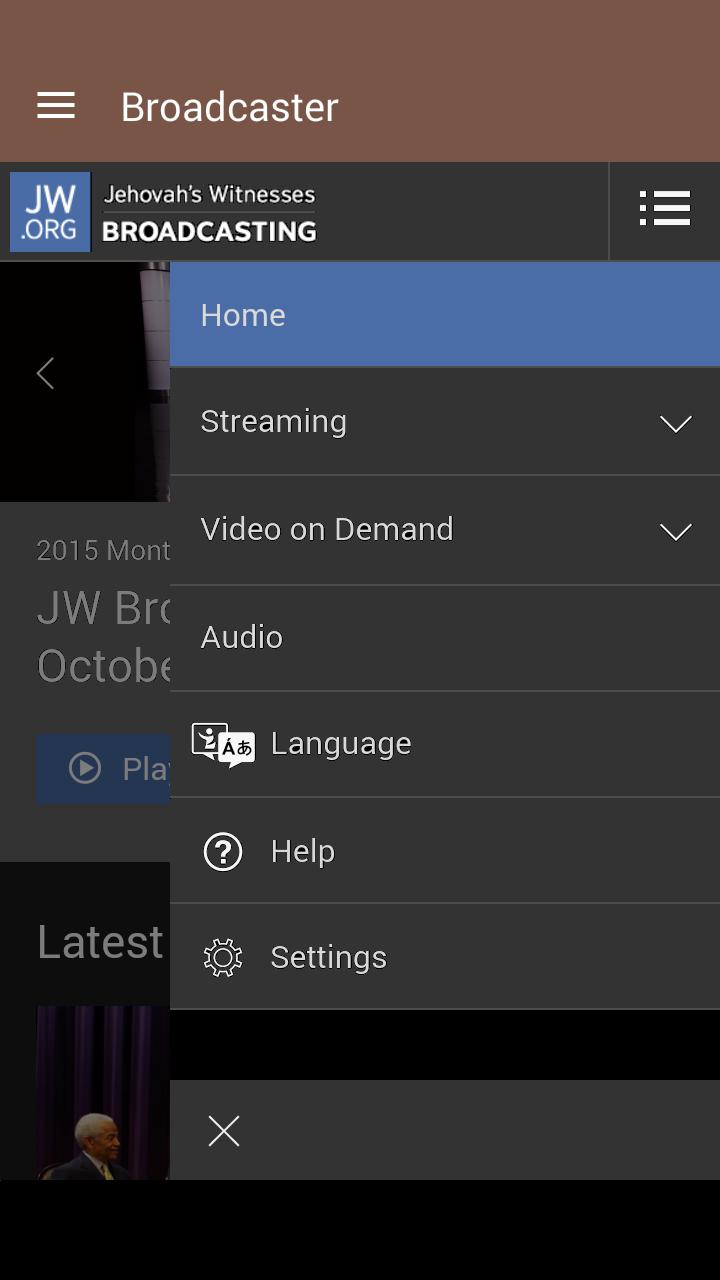Dismiss the menu with the X icon

(x=222, y=1131)
